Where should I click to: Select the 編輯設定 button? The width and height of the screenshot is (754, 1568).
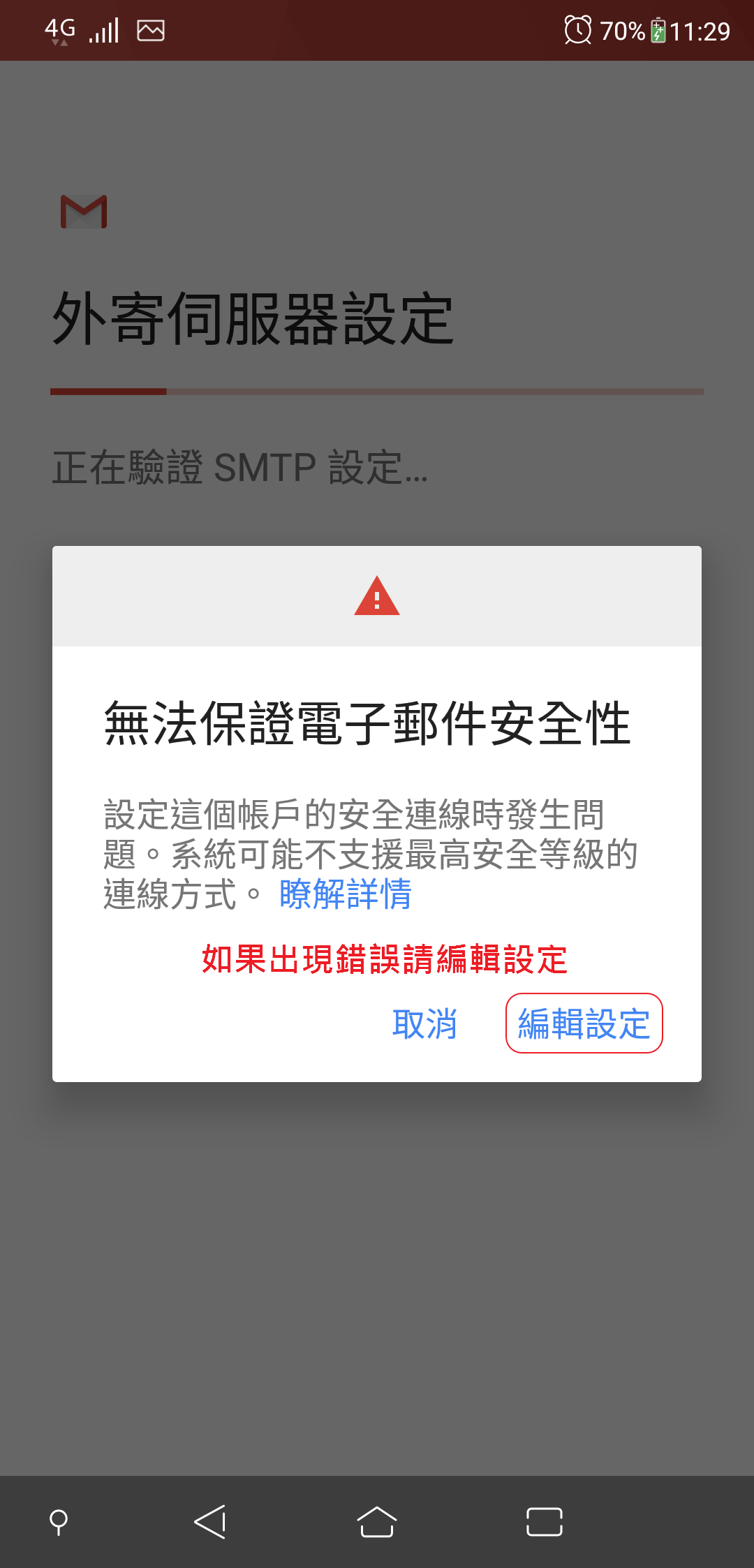pyautogui.click(x=584, y=1023)
